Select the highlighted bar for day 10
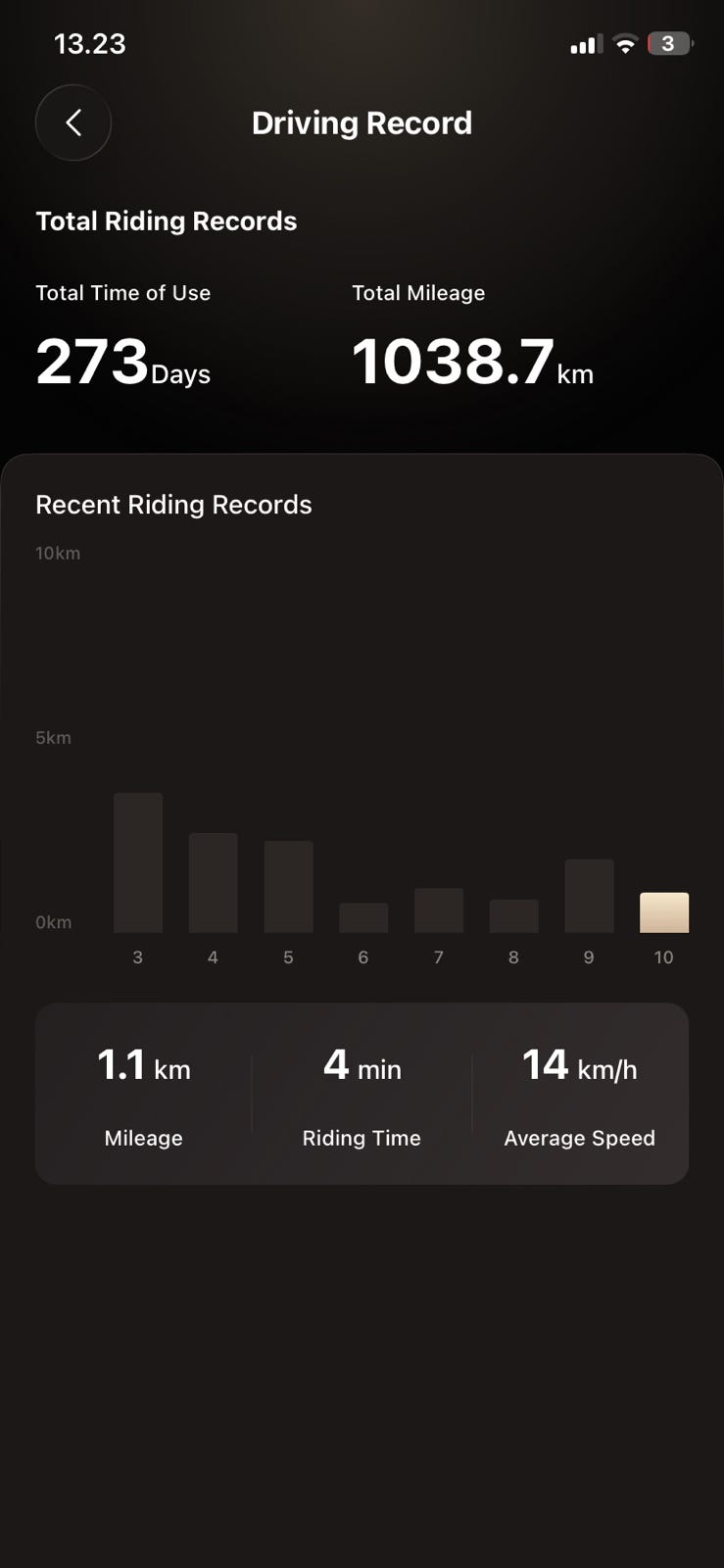This screenshot has height=1568, width=724. click(x=664, y=912)
